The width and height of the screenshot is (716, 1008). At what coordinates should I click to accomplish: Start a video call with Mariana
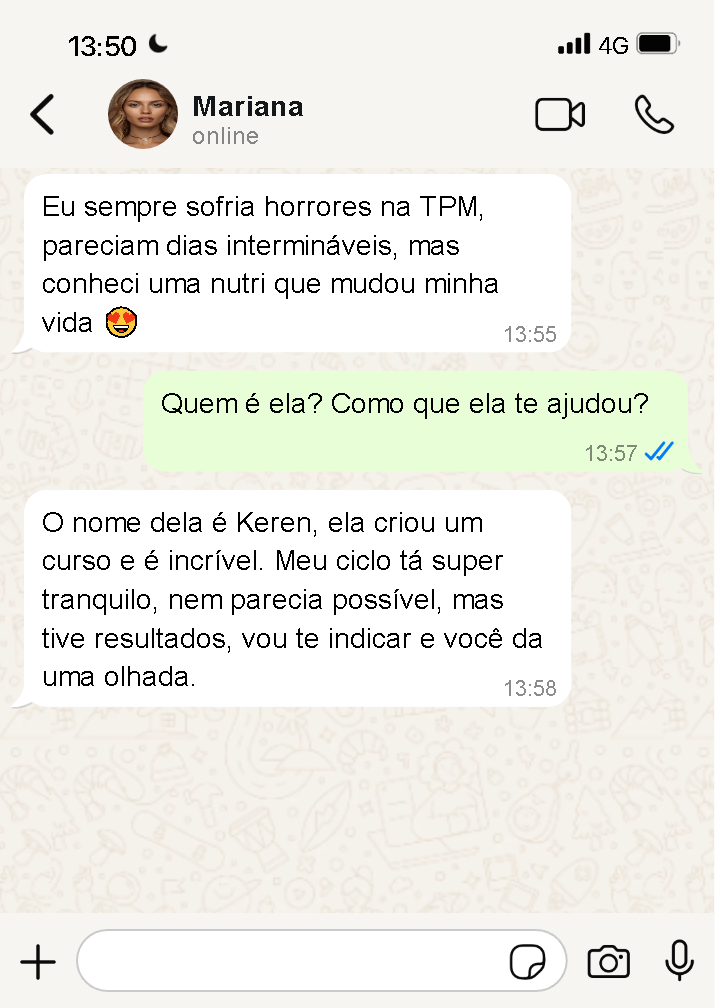tap(560, 115)
